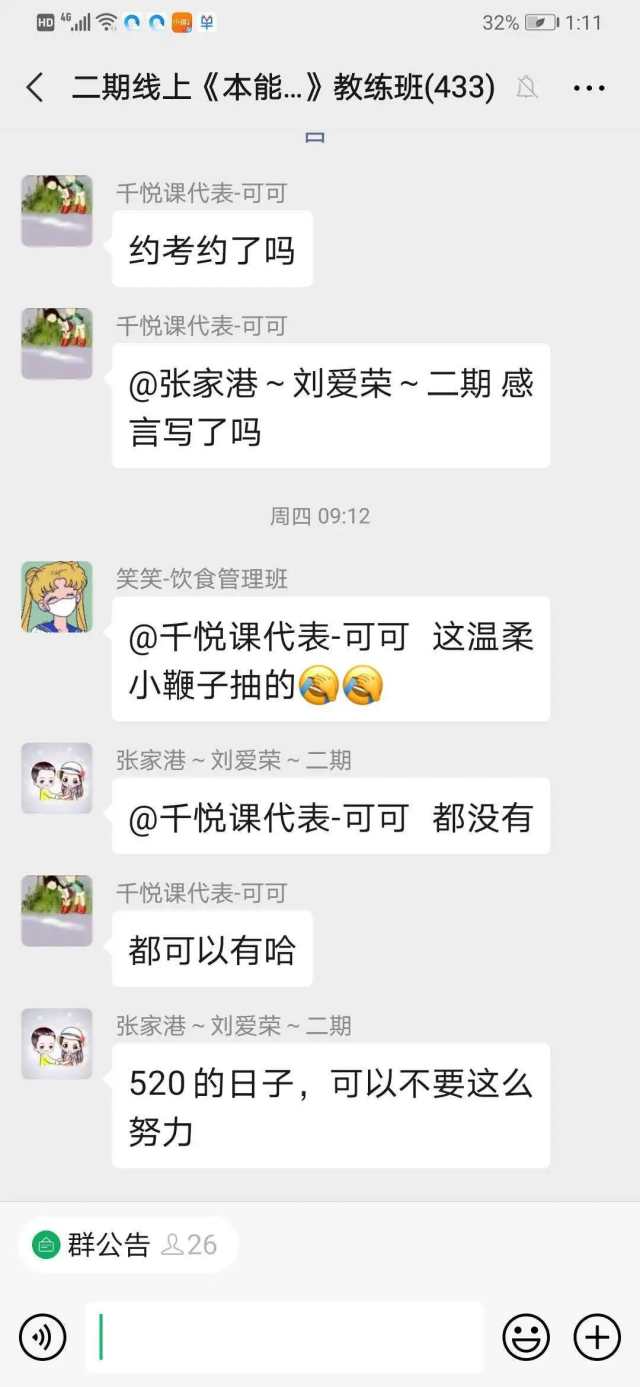Open the emoji sticker panel
Screen dimensions: 640x1387
pos(526,1337)
